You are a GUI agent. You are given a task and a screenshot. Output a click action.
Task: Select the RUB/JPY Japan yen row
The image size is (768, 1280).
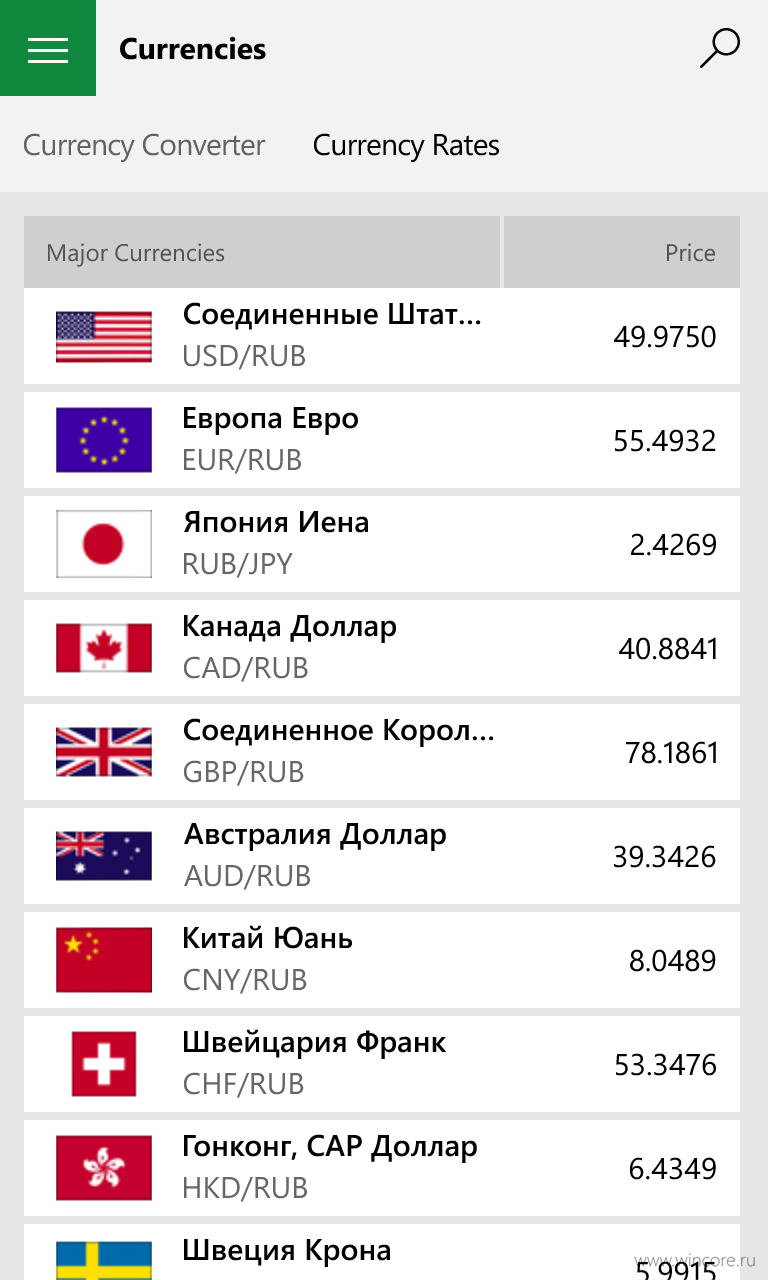pyautogui.click(x=382, y=544)
